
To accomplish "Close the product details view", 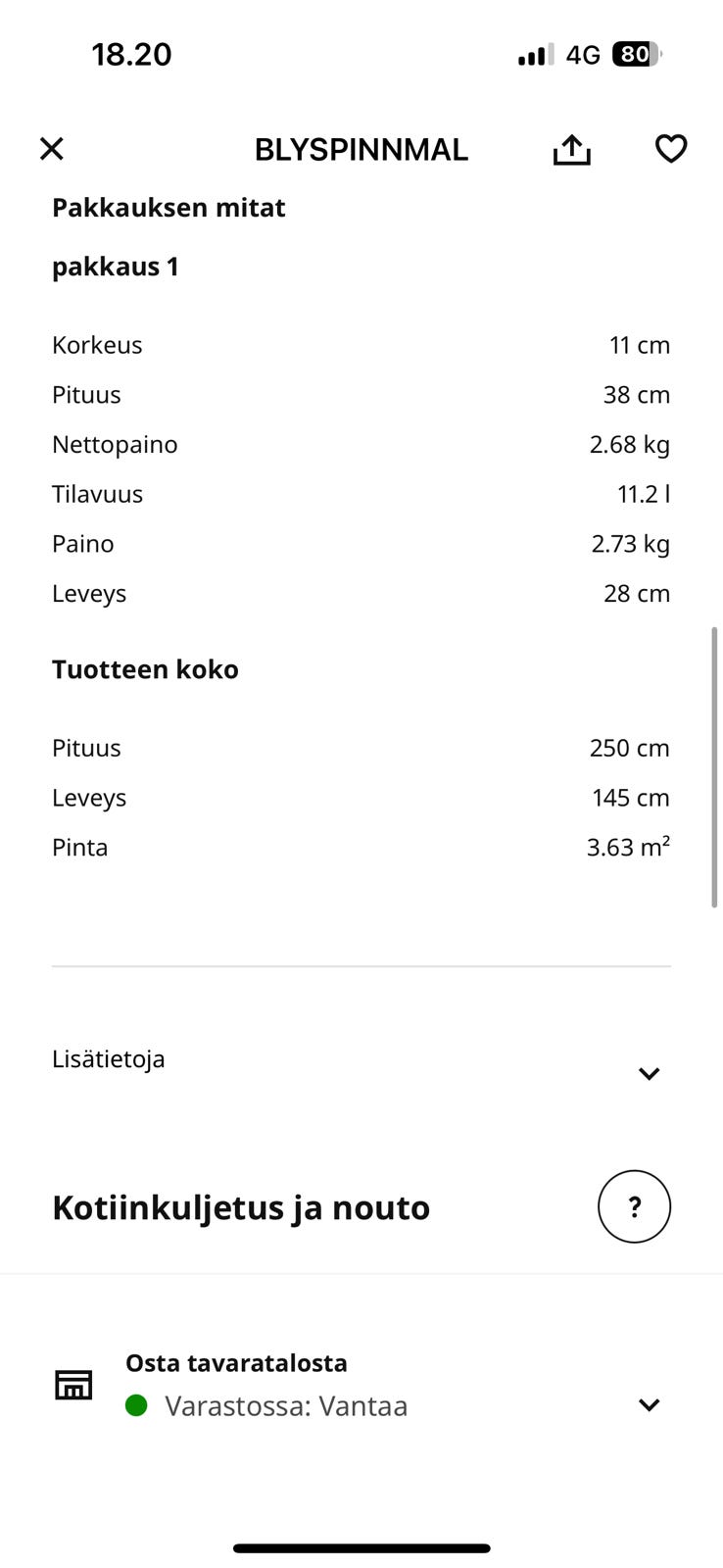I will 51,149.
